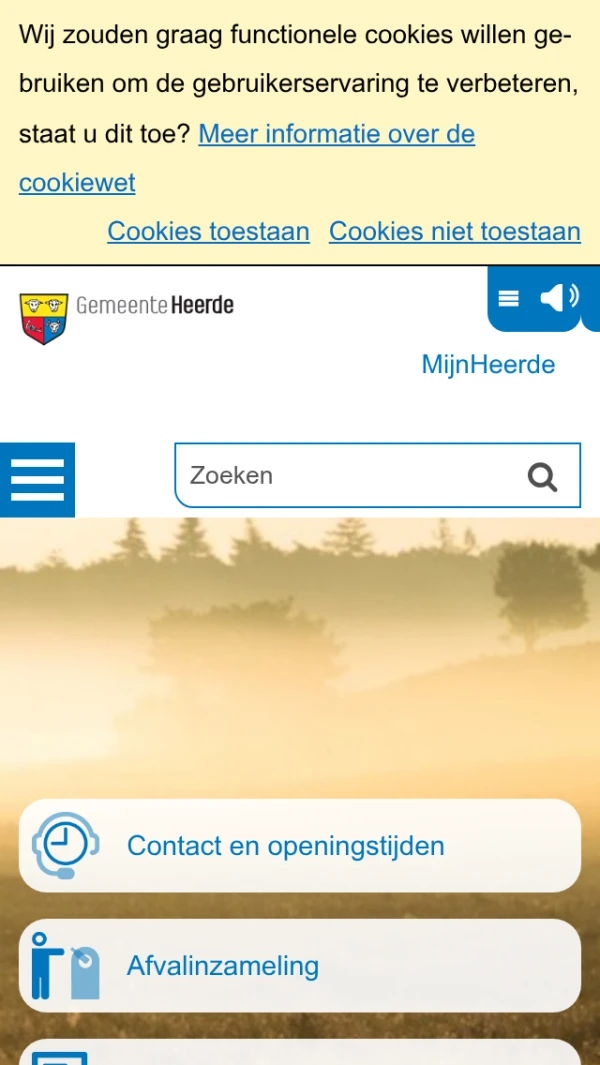Go to Gemeente Heerde homepage logo

pos(127,316)
